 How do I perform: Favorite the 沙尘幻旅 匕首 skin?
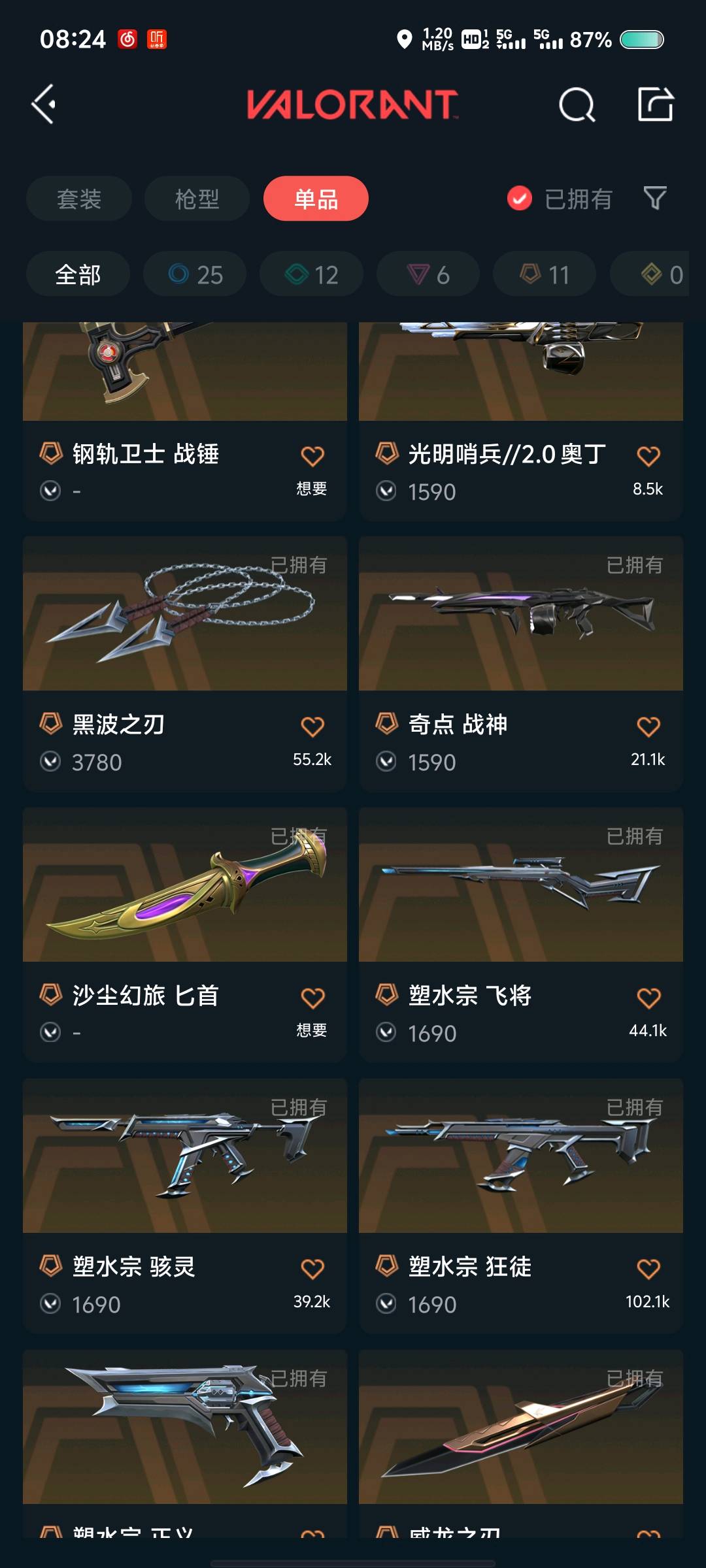pos(312,998)
